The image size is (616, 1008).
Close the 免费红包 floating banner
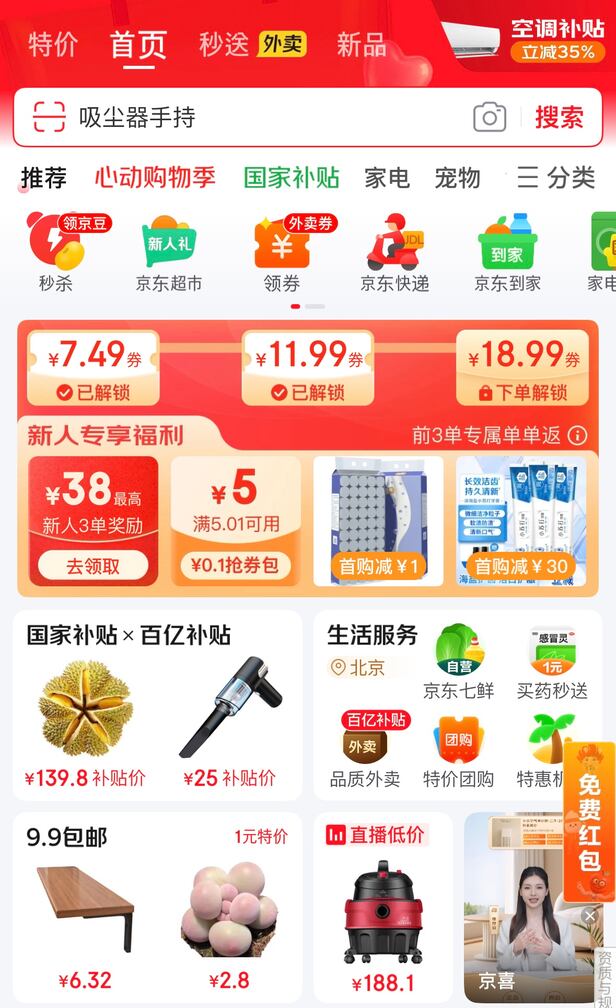(590, 916)
